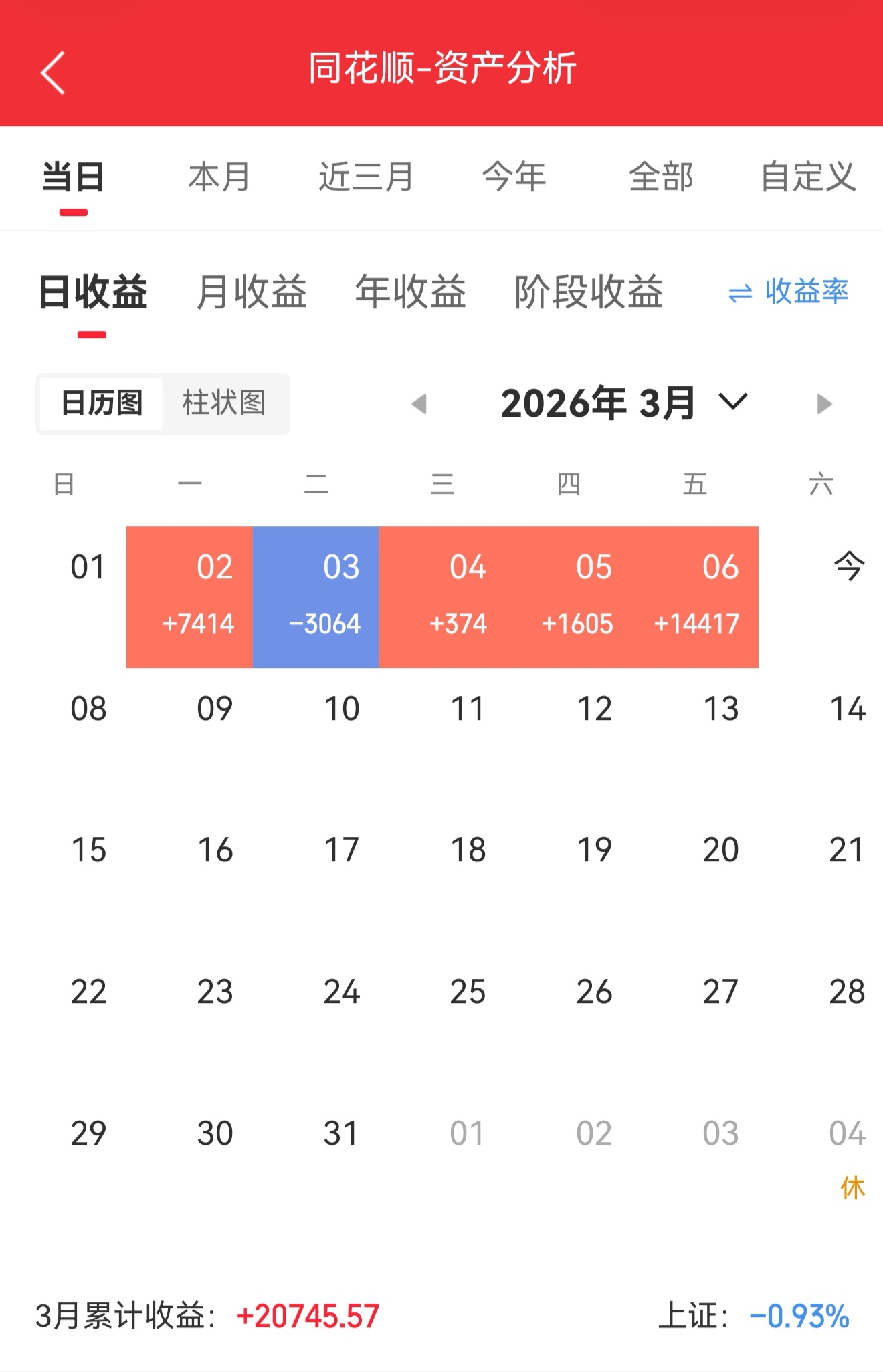Image resolution: width=883 pixels, height=1372 pixels.
Task: Open day 03 with -3064 loss
Action: pyautogui.click(x=316, y=596)
